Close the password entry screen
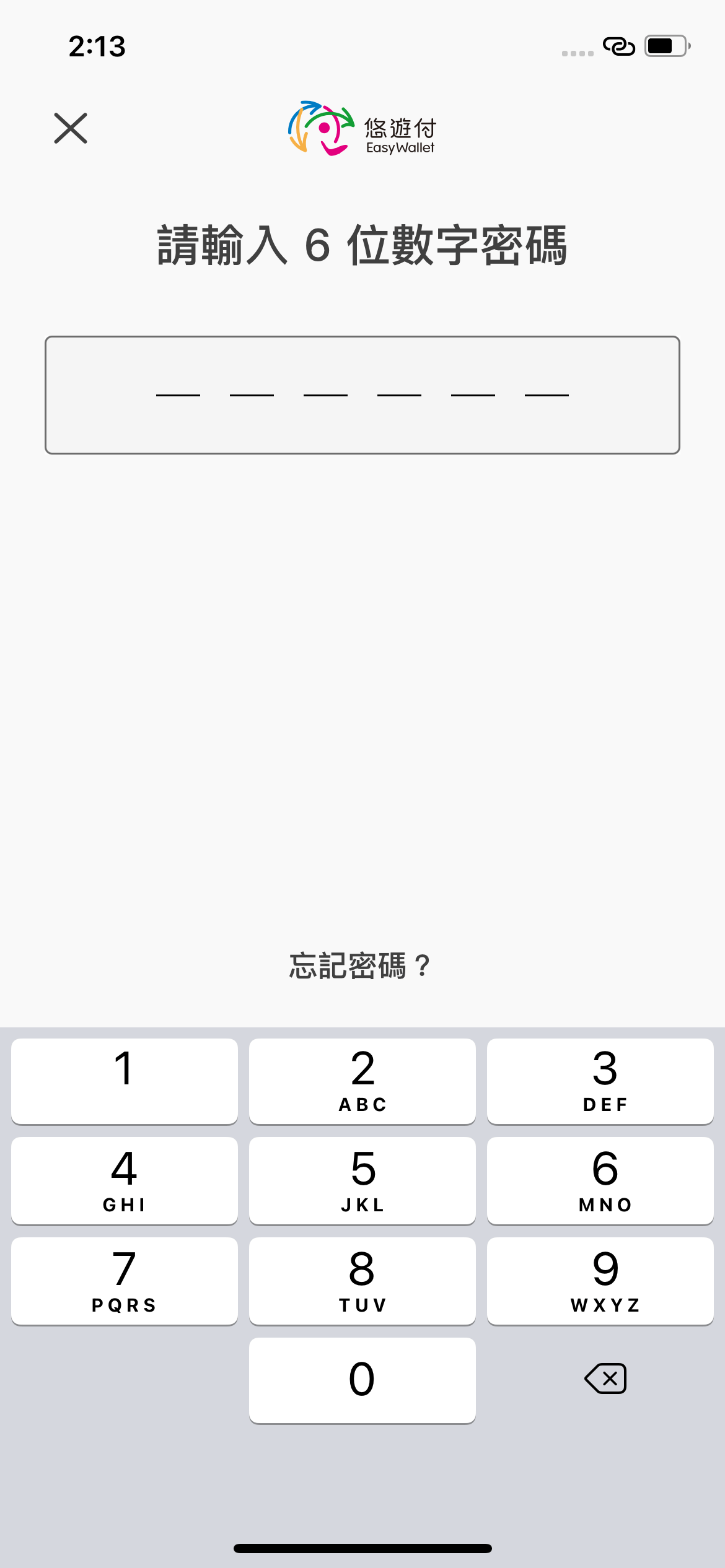The image size is (725, 1568). [x=71, y=128]
